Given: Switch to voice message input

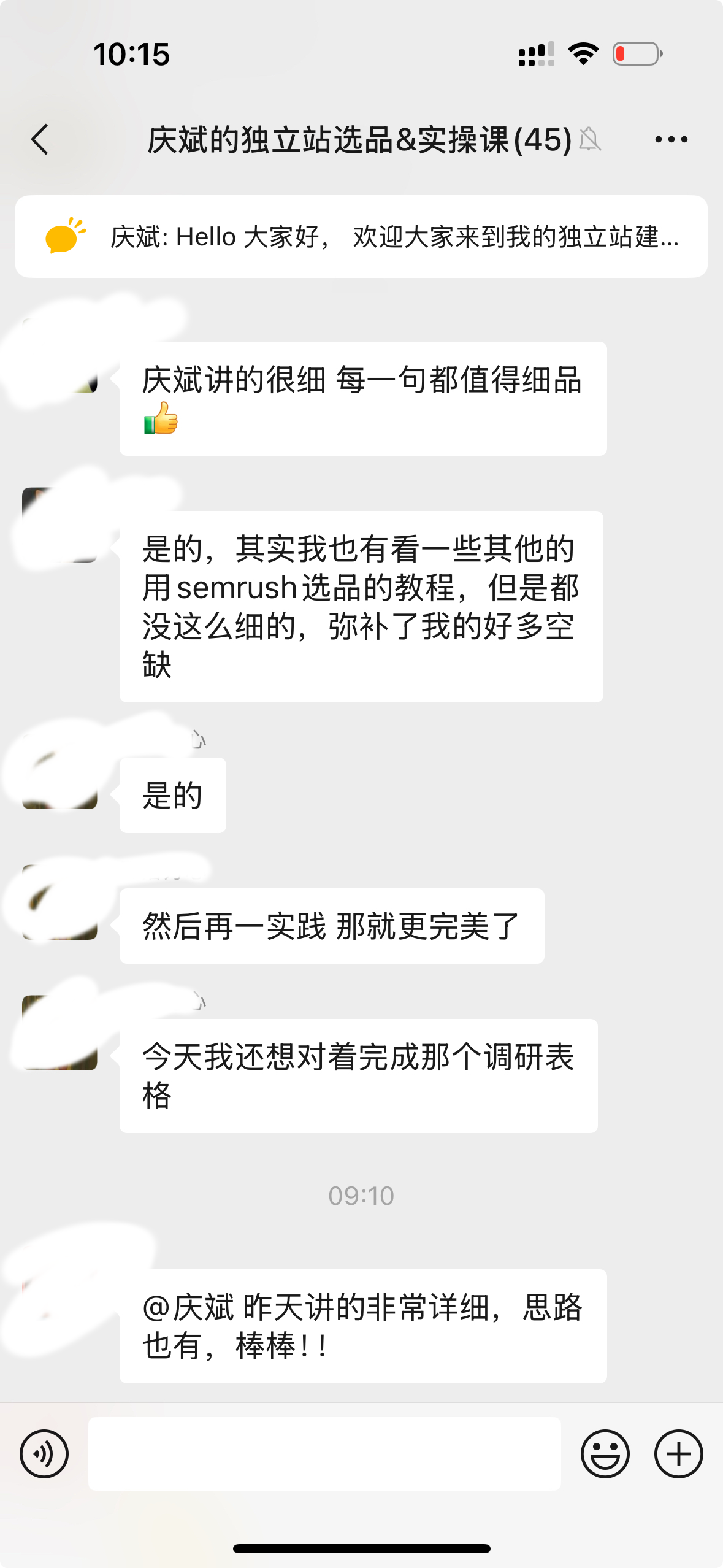Looking at the screenshot, I should (44, 1453).
